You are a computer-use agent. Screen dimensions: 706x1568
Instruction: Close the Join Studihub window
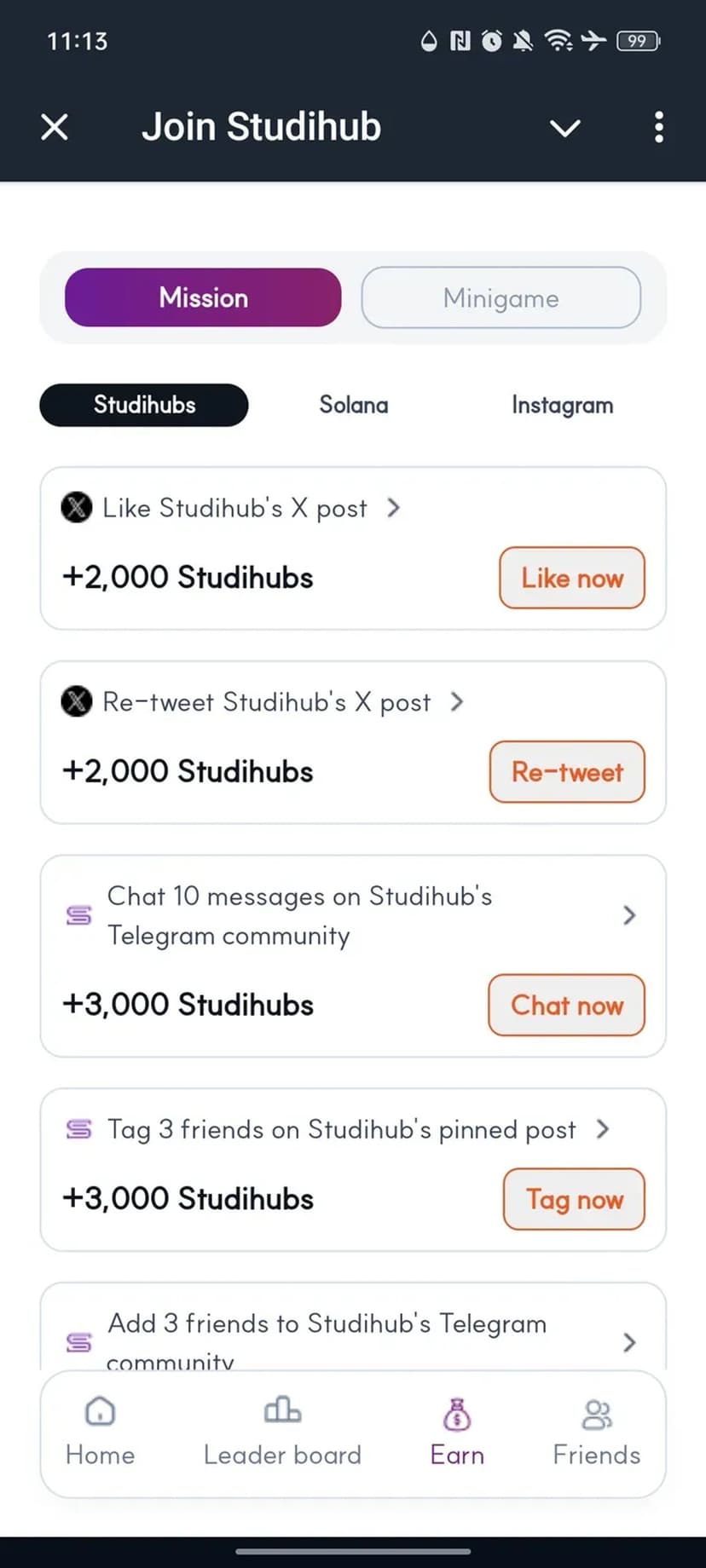point(55,127)
